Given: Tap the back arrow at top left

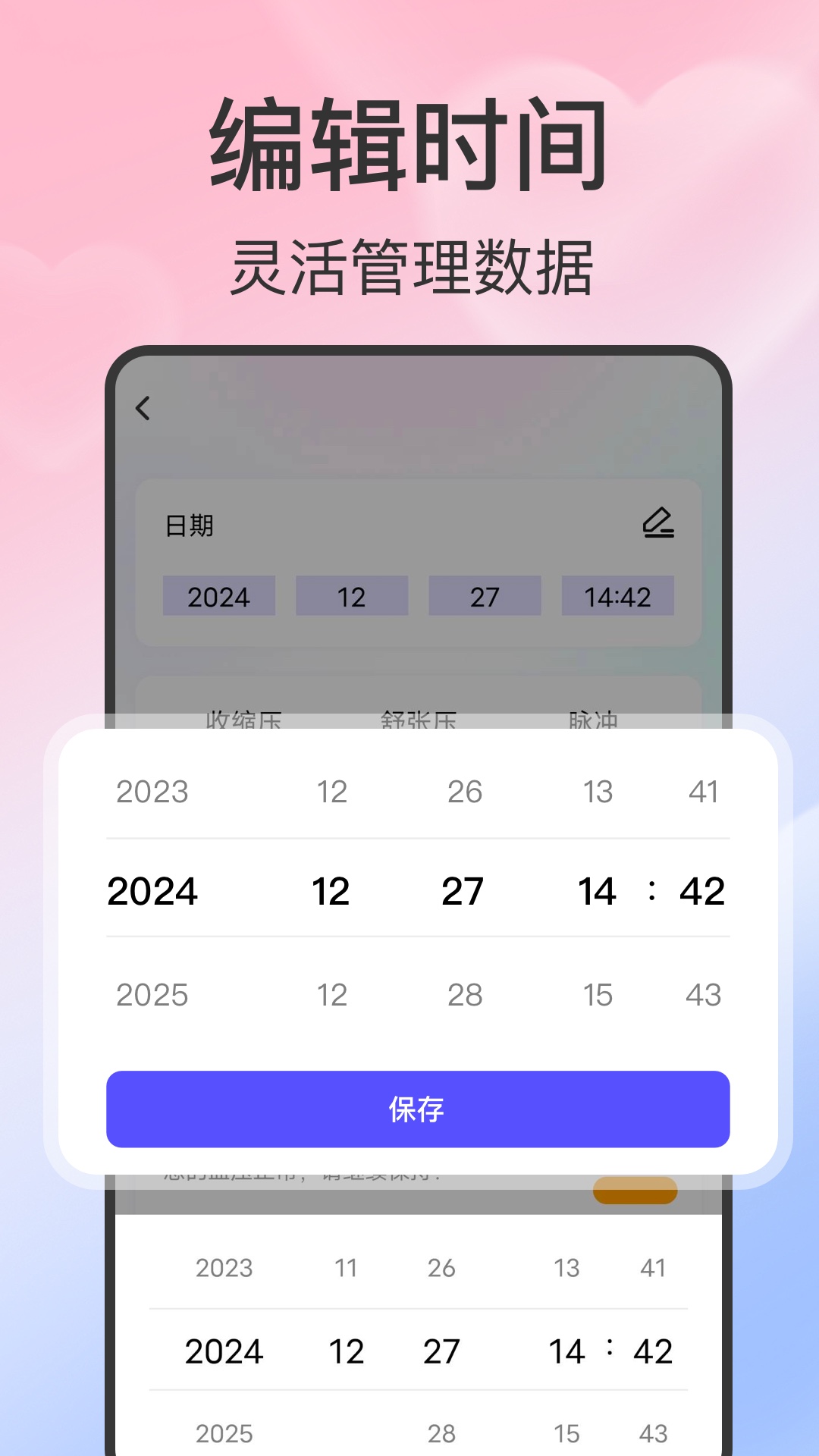Looking at the screenshot, I should 144,409.
